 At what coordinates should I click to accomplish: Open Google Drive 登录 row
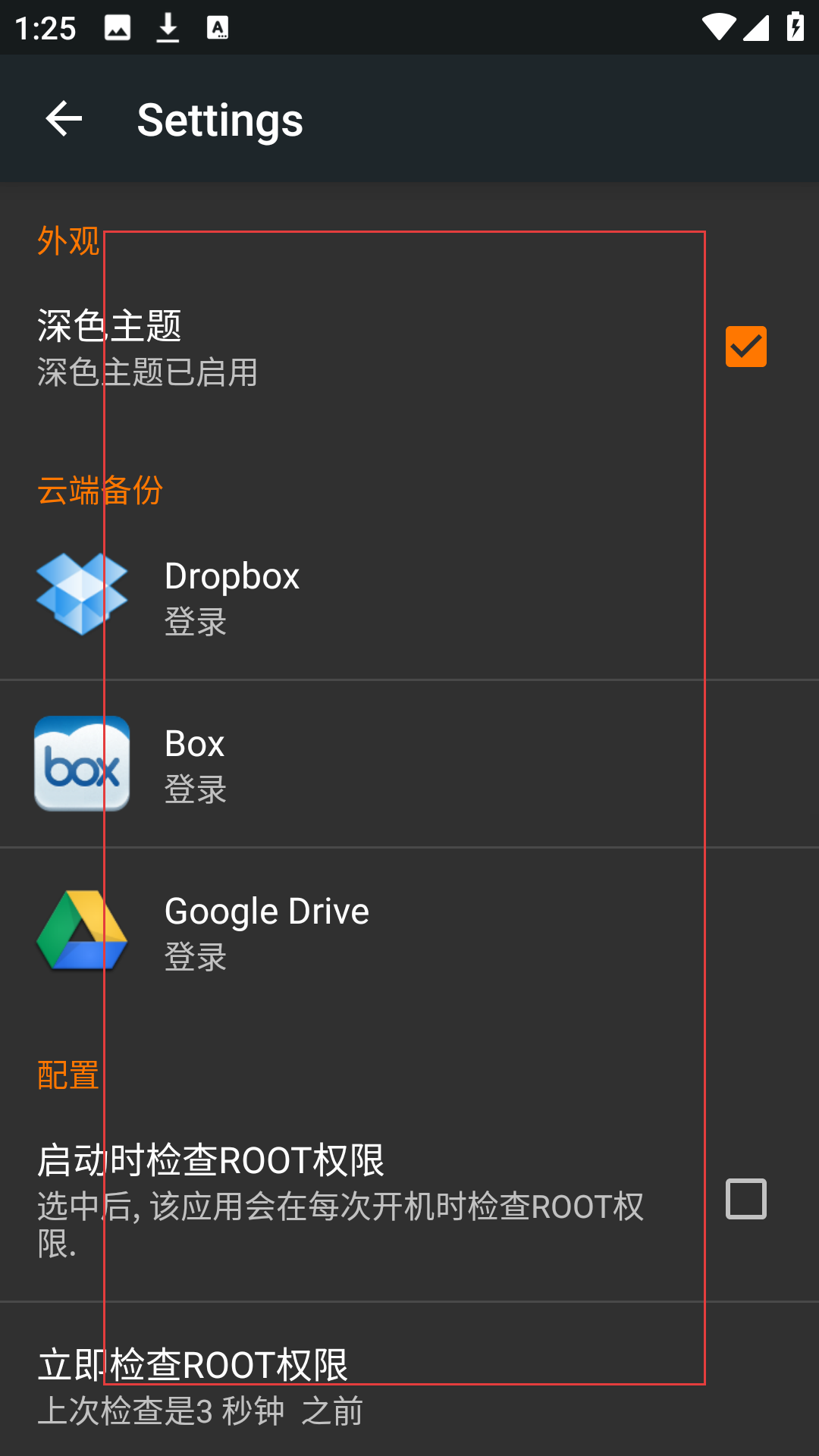(x=409, y=932)
